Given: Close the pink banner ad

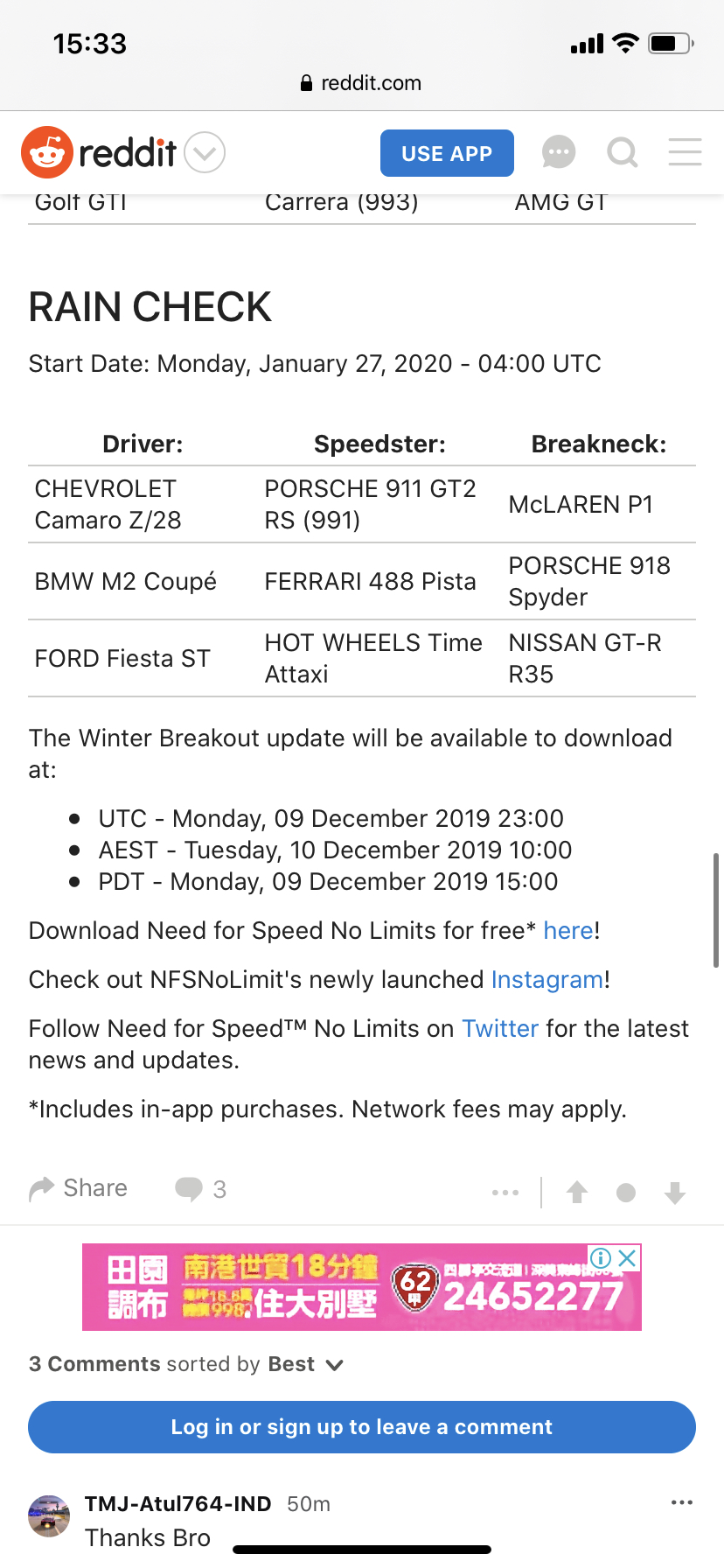Looking at the screenshot, I should [x=628, y=1258].
